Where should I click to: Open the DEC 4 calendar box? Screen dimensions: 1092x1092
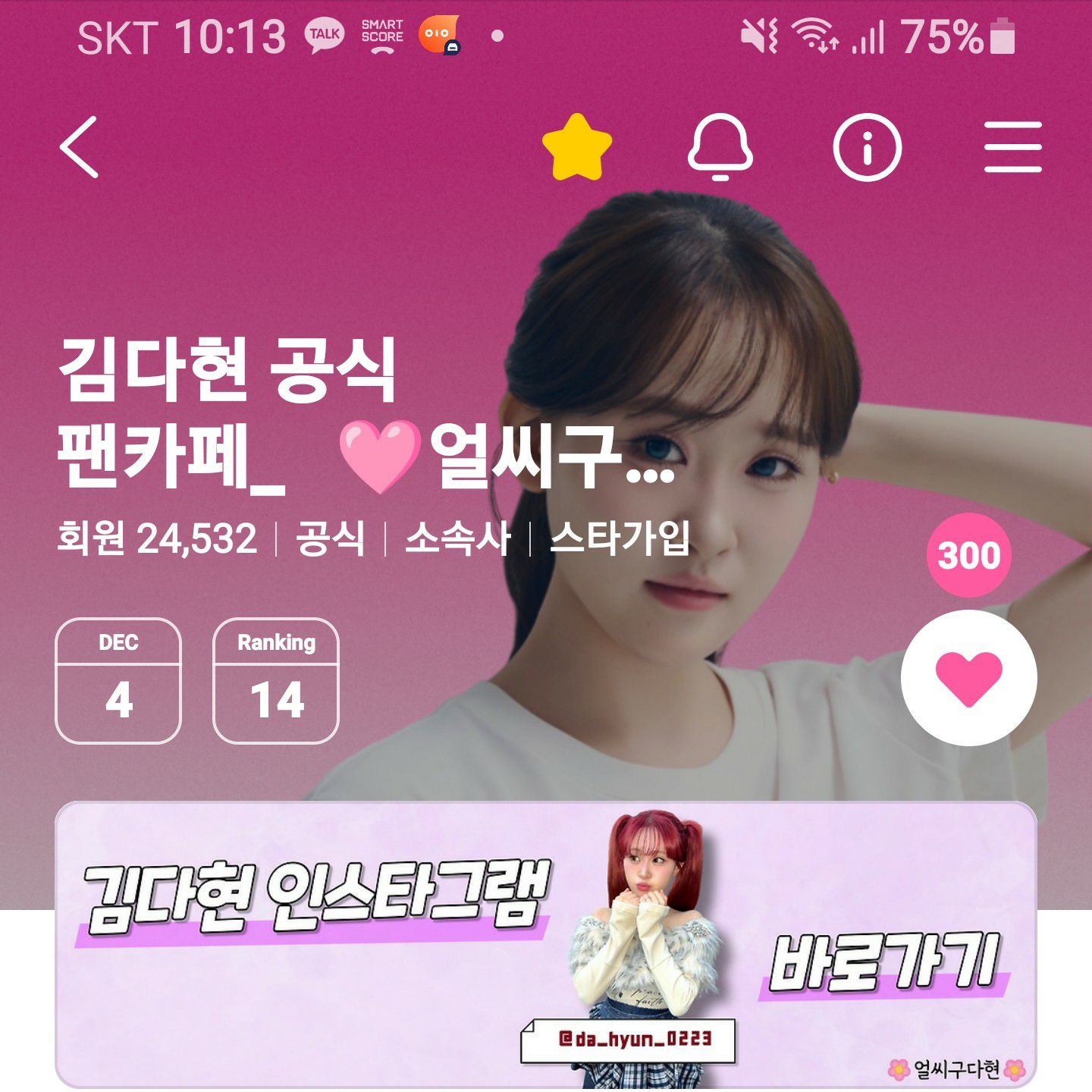[118, 680]
